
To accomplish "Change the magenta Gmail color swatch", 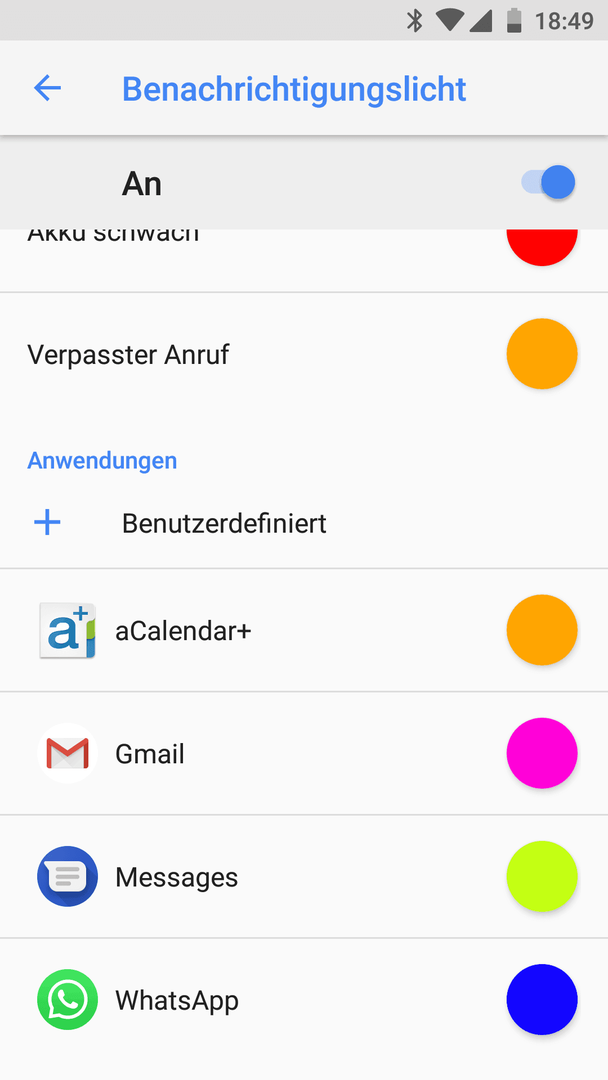I will (x=542, y=754).
